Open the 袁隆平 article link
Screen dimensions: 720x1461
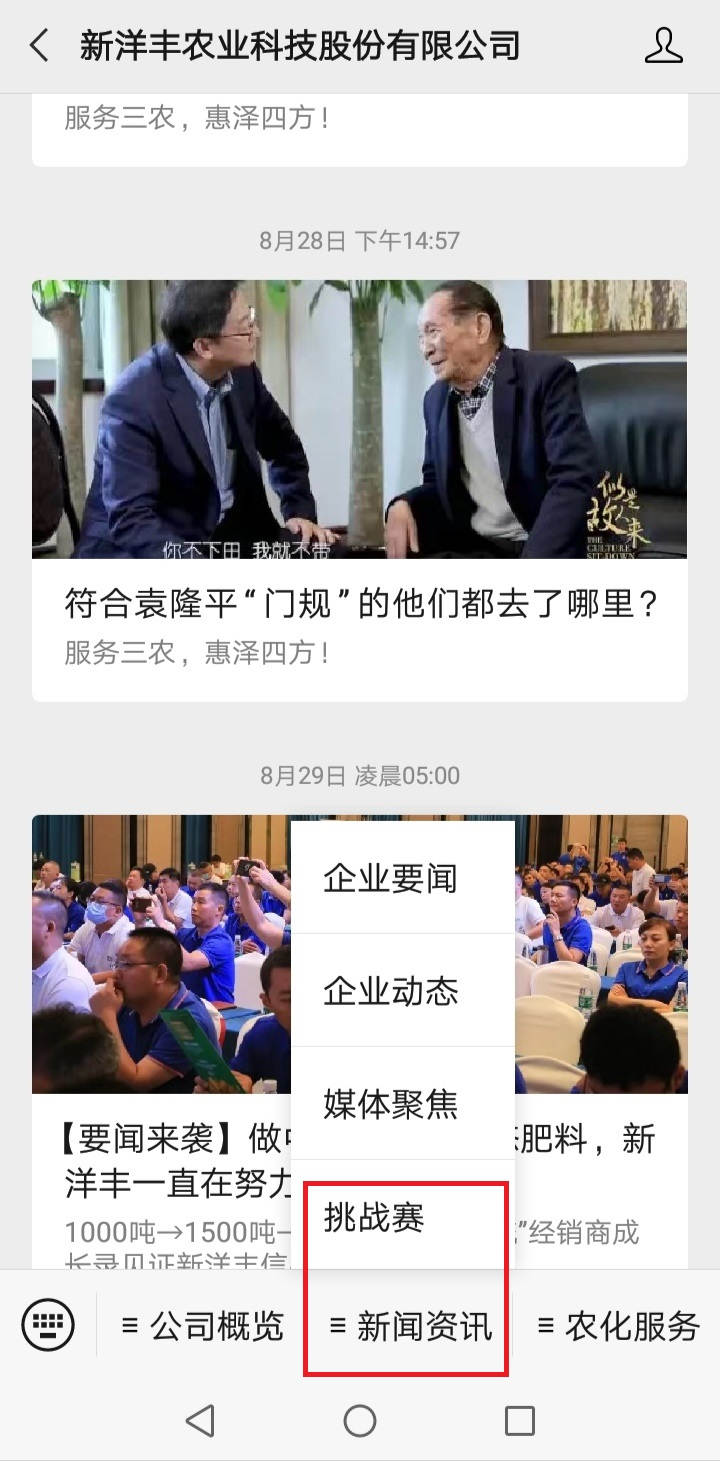coord(360,602)
